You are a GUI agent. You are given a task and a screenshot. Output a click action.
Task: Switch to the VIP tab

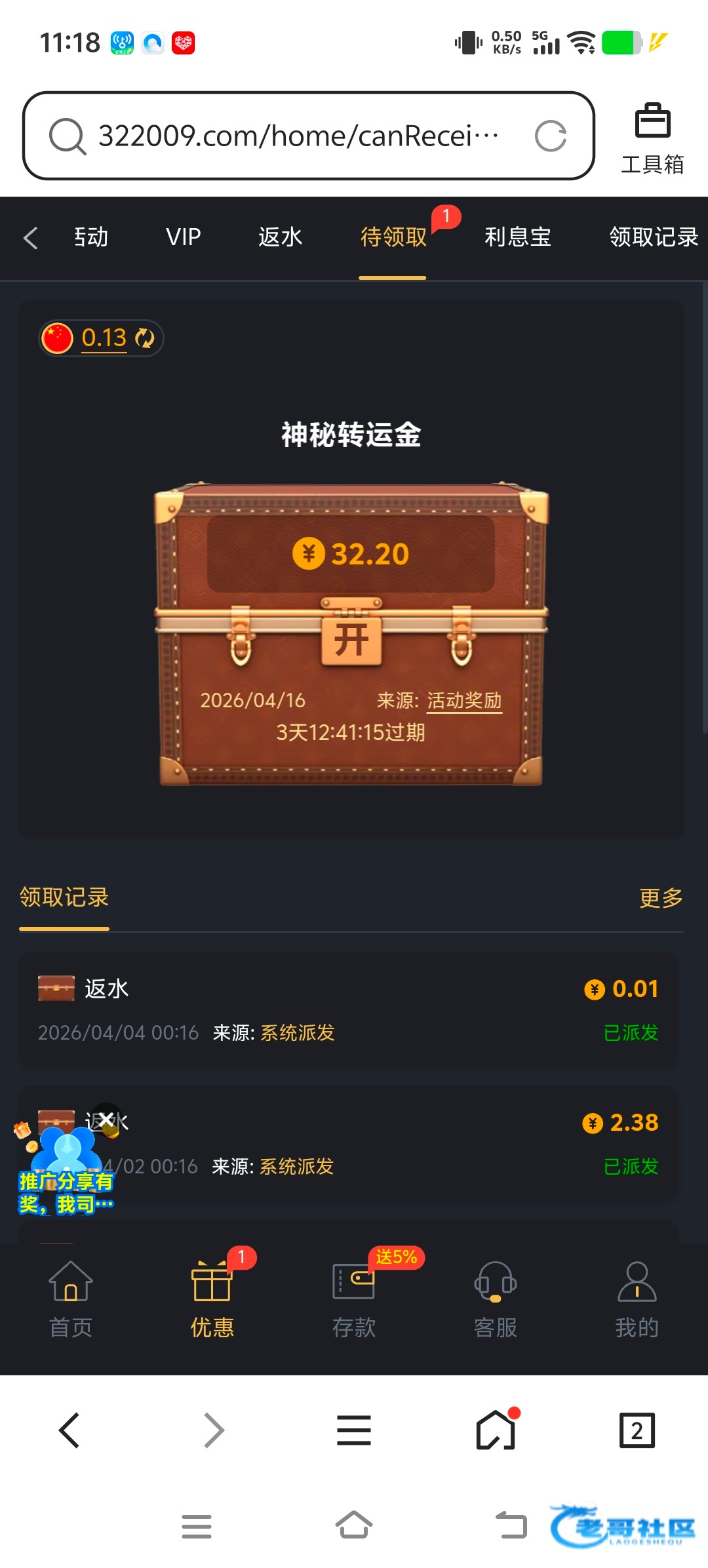tap(183, 237)
